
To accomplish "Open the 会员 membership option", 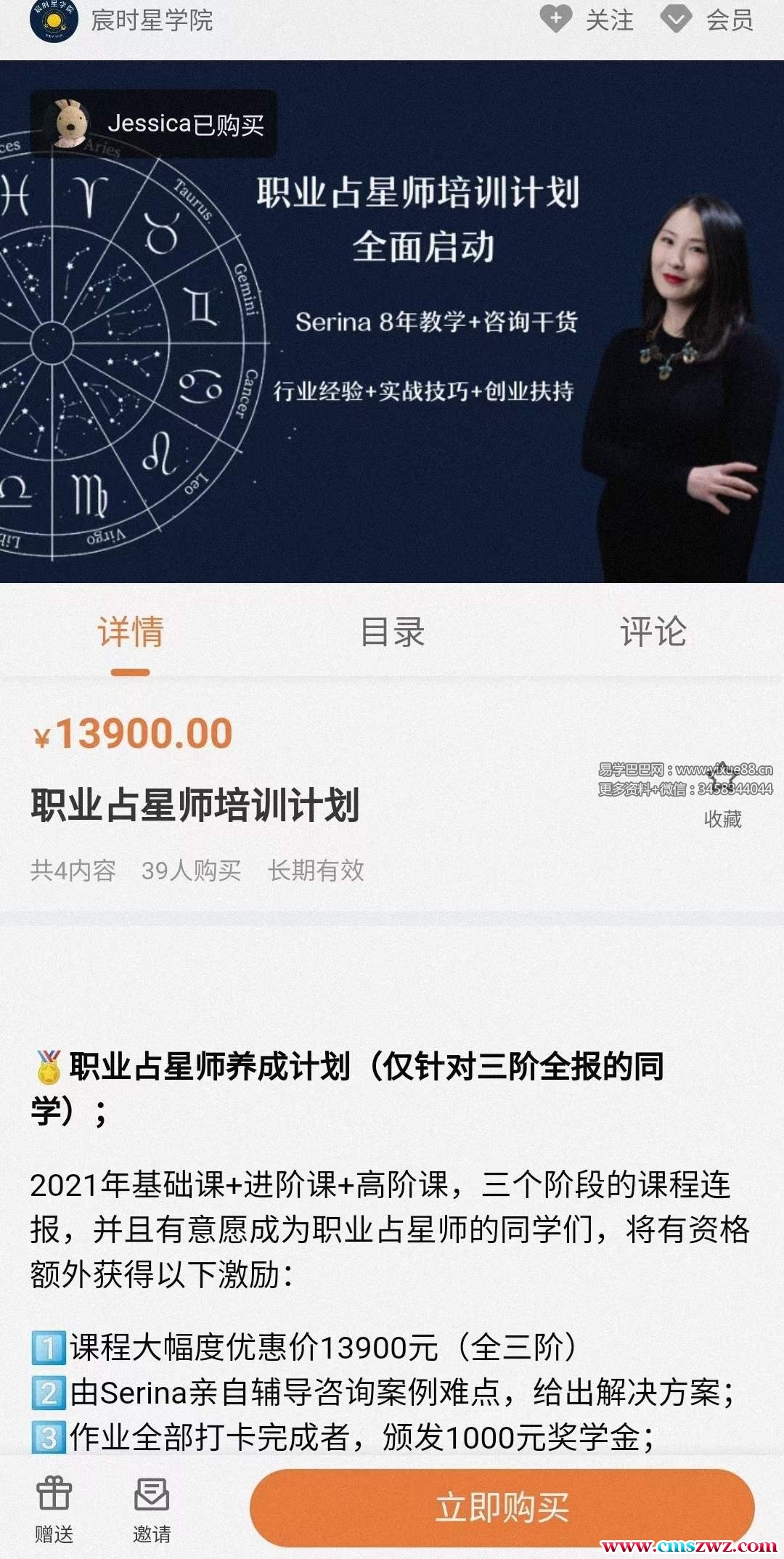I will tap(708, 20).
